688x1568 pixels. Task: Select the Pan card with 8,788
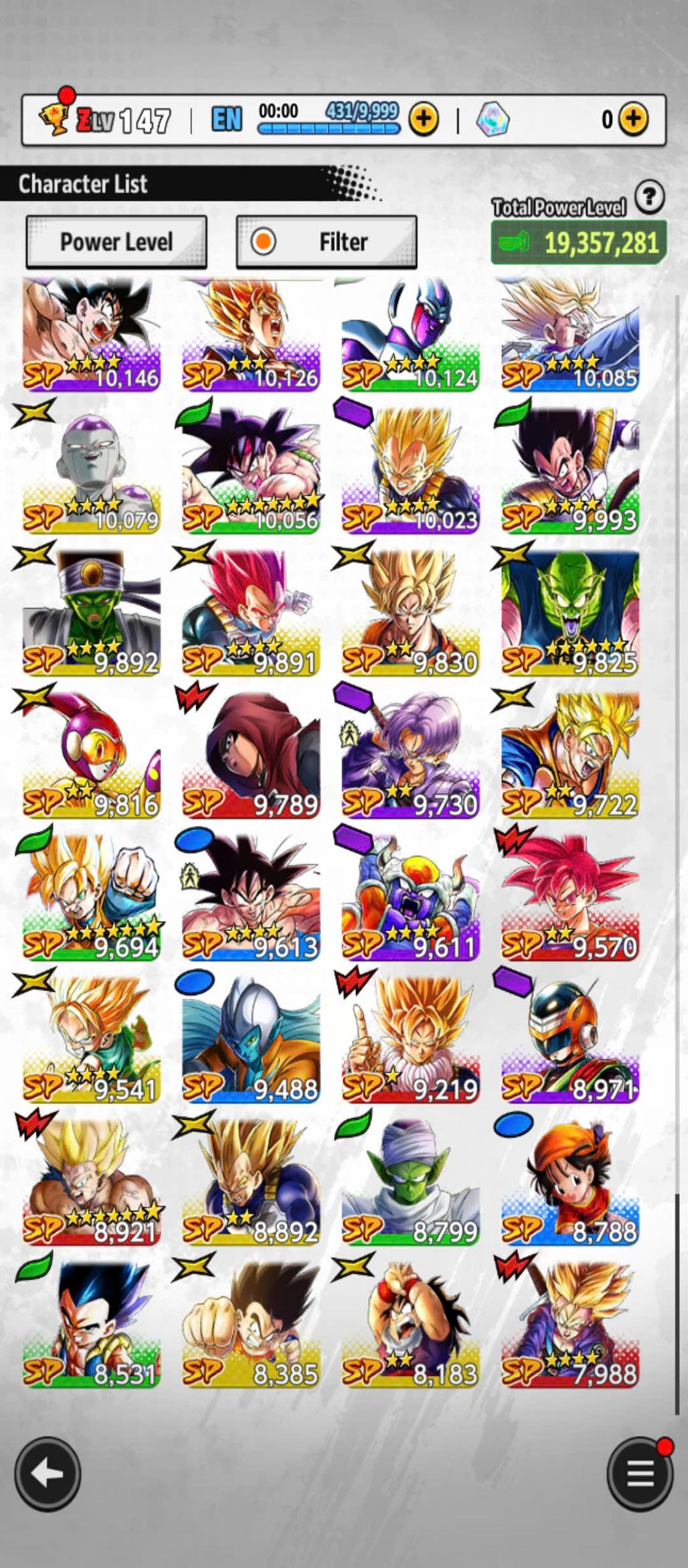[570, 1180]
